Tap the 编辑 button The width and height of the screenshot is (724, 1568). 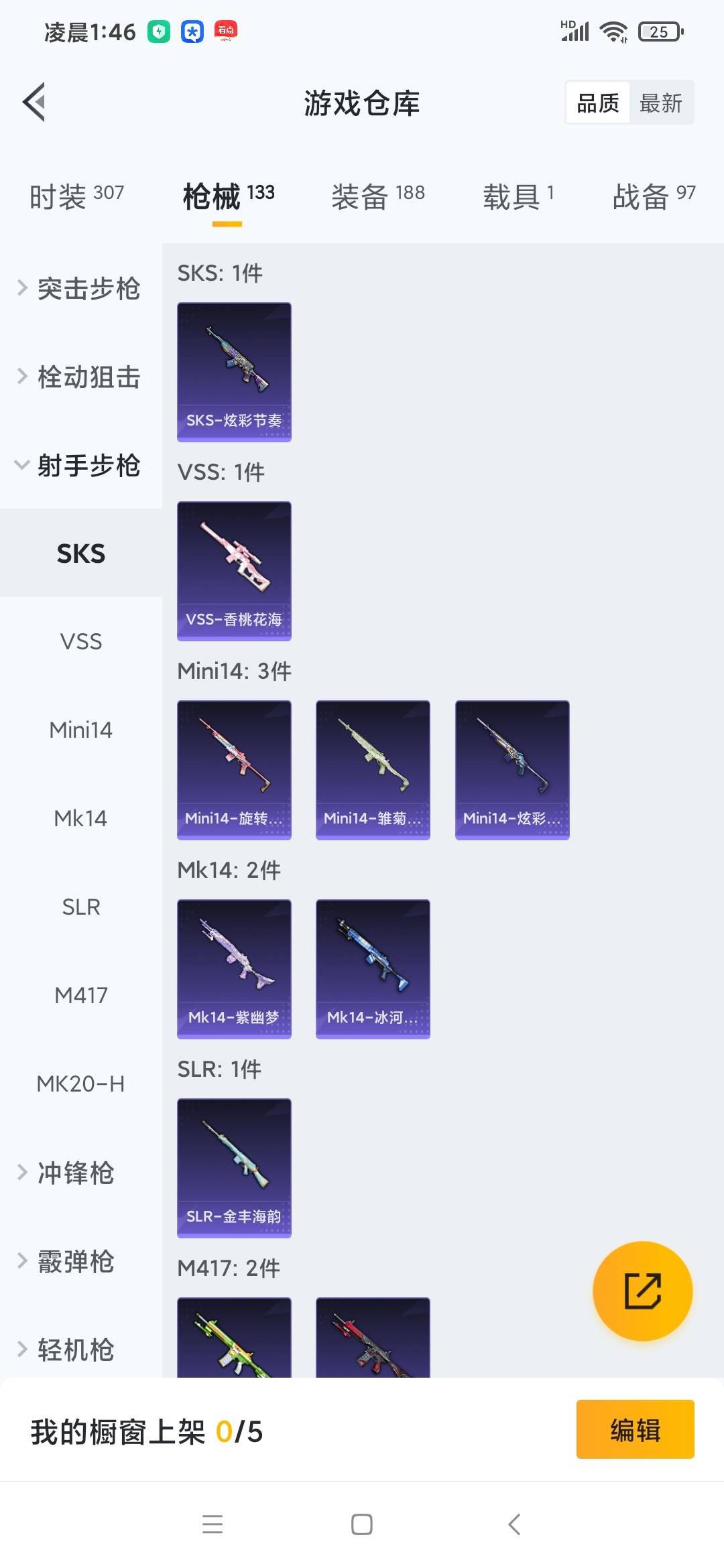[635, 1429]
